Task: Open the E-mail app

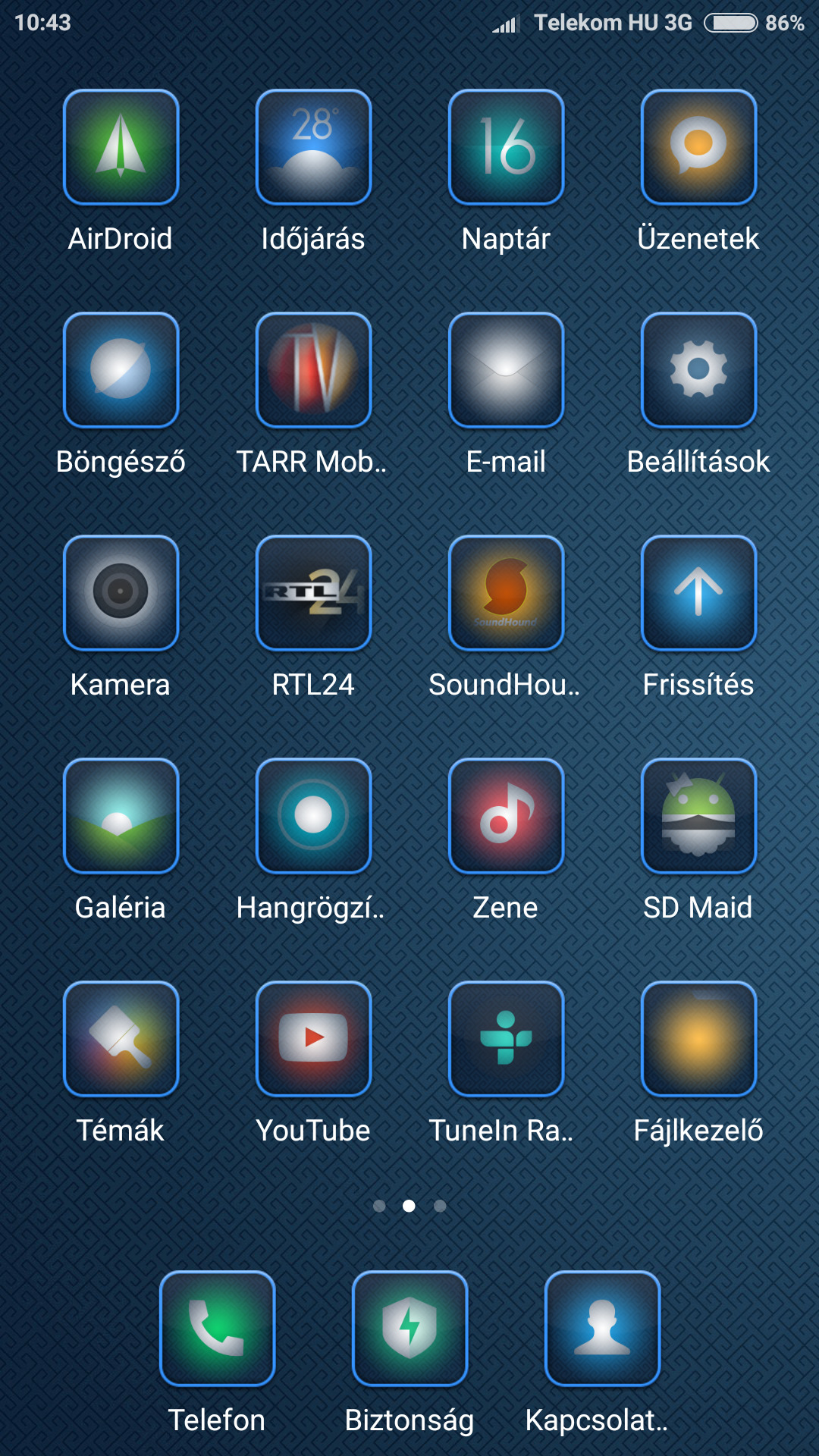Action: (506, 370)
